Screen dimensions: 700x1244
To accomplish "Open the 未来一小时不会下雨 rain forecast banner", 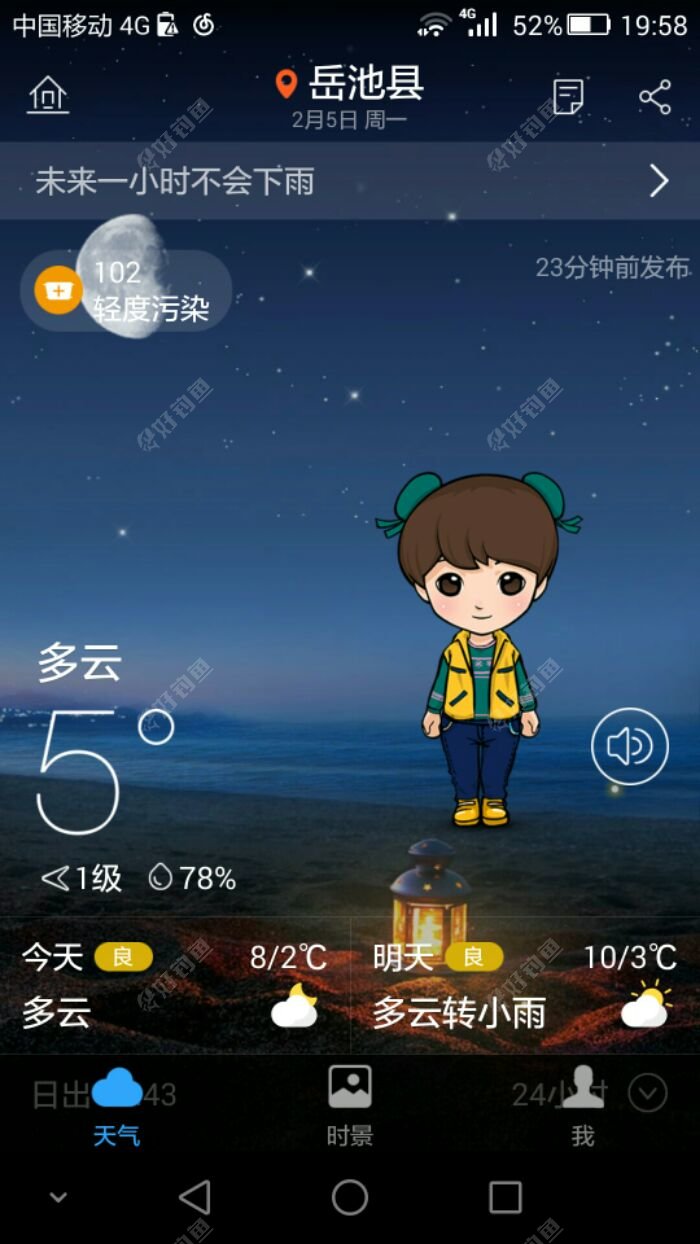I will [x=350, y=181].
